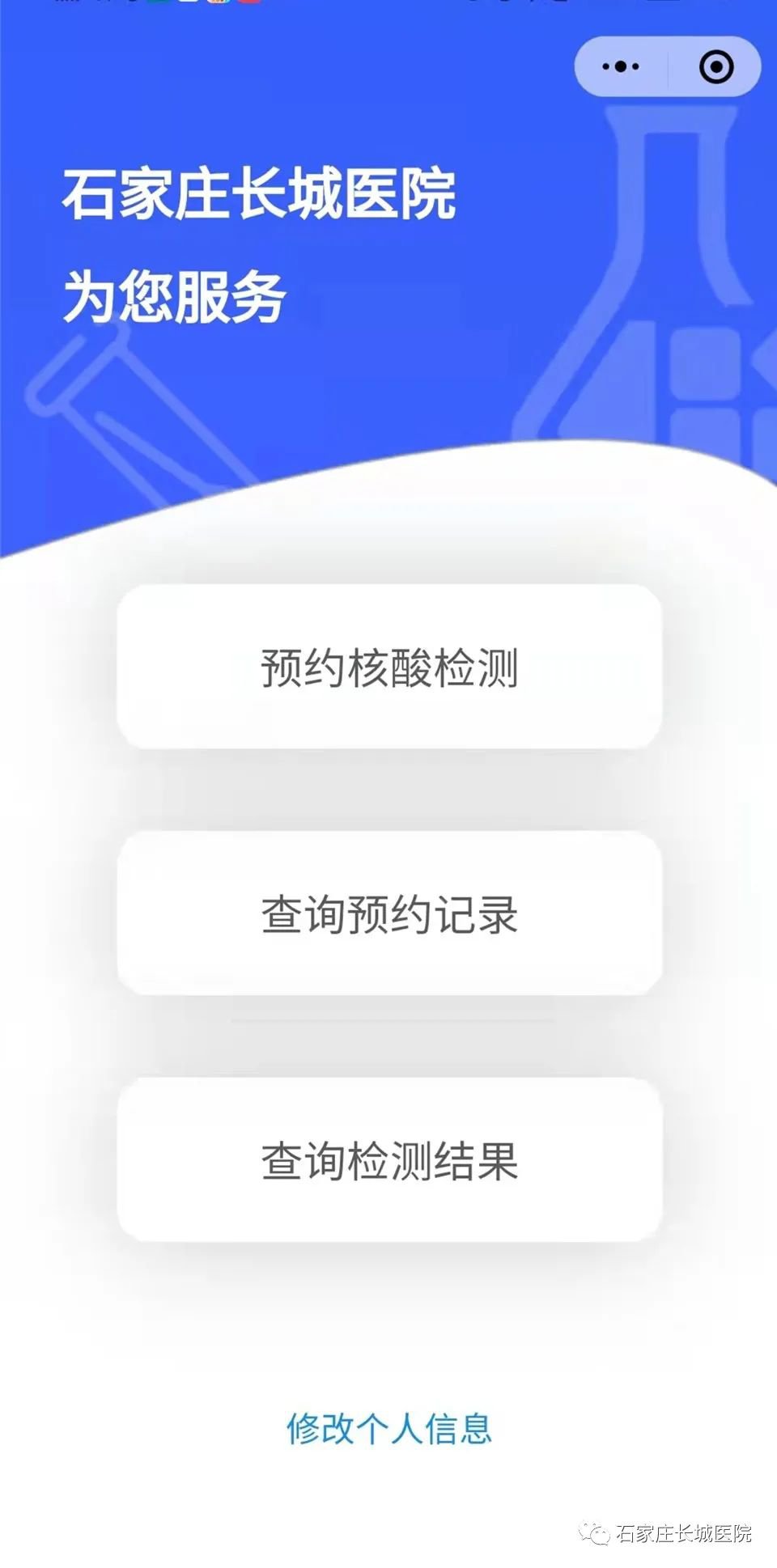
Task: Select the "石家庄长城医院" heading title
Action: [263, 194]
